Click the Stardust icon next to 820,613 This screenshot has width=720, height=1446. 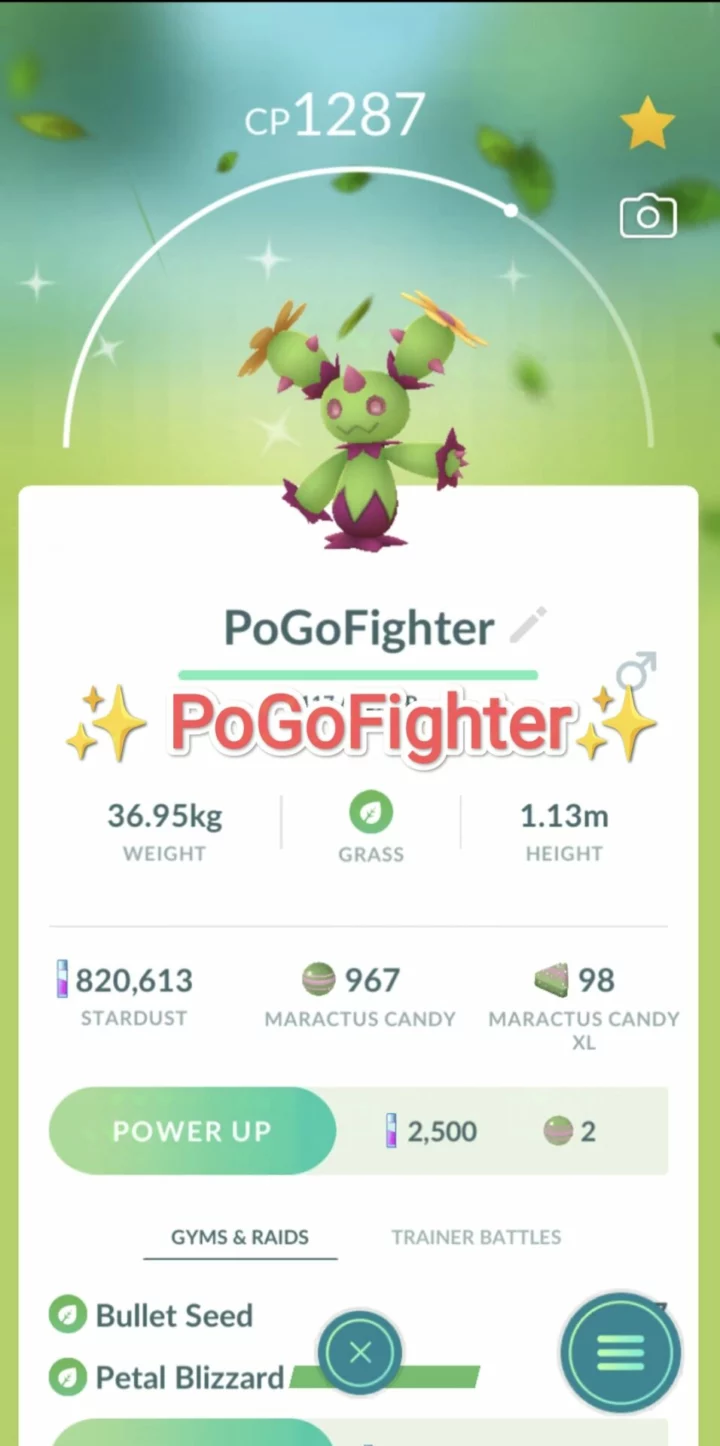pyautogui.click(x=62, y=980)
